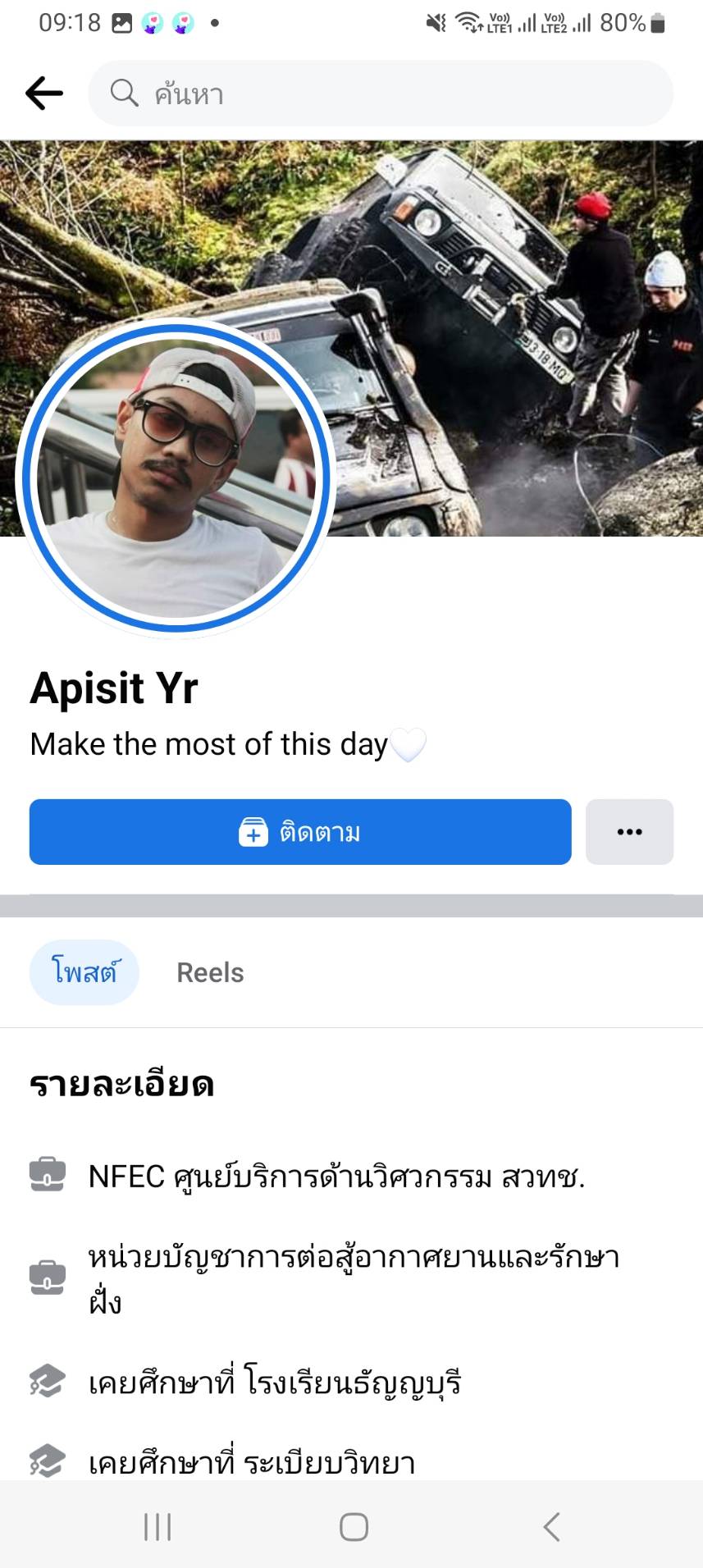Open หน่วยบัญชาการต่อสู้อากาศยานและรักษาฝั่ง workplace
The height and width of the screenshot is (1568, 703).
tap(353, 1278)
